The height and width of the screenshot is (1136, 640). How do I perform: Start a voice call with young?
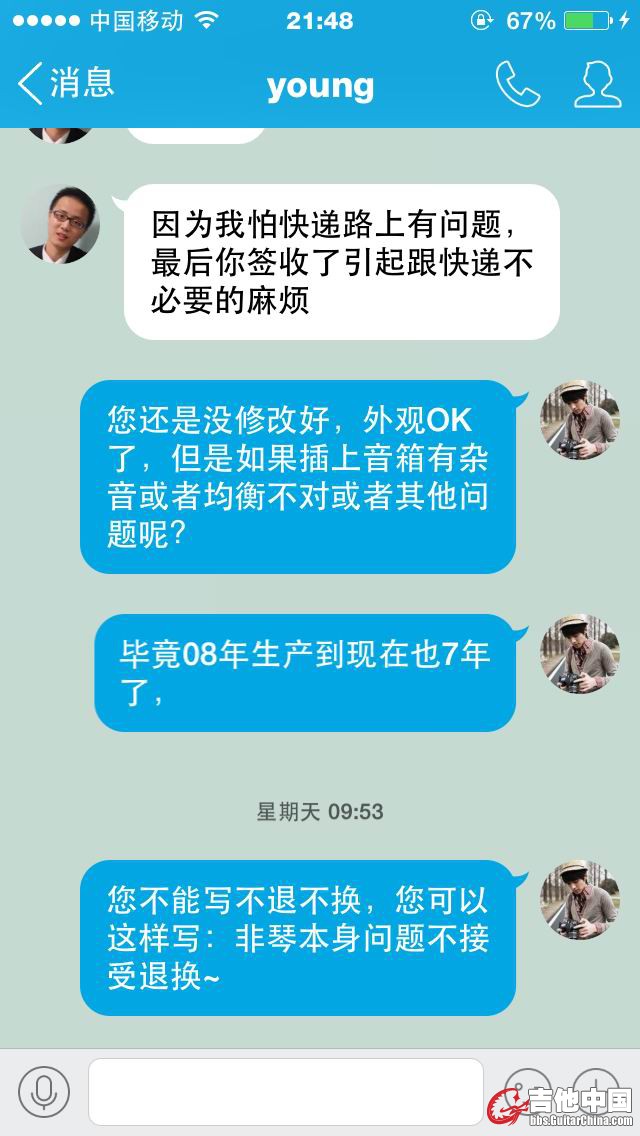pyautogui.click(x=517, y=85)
